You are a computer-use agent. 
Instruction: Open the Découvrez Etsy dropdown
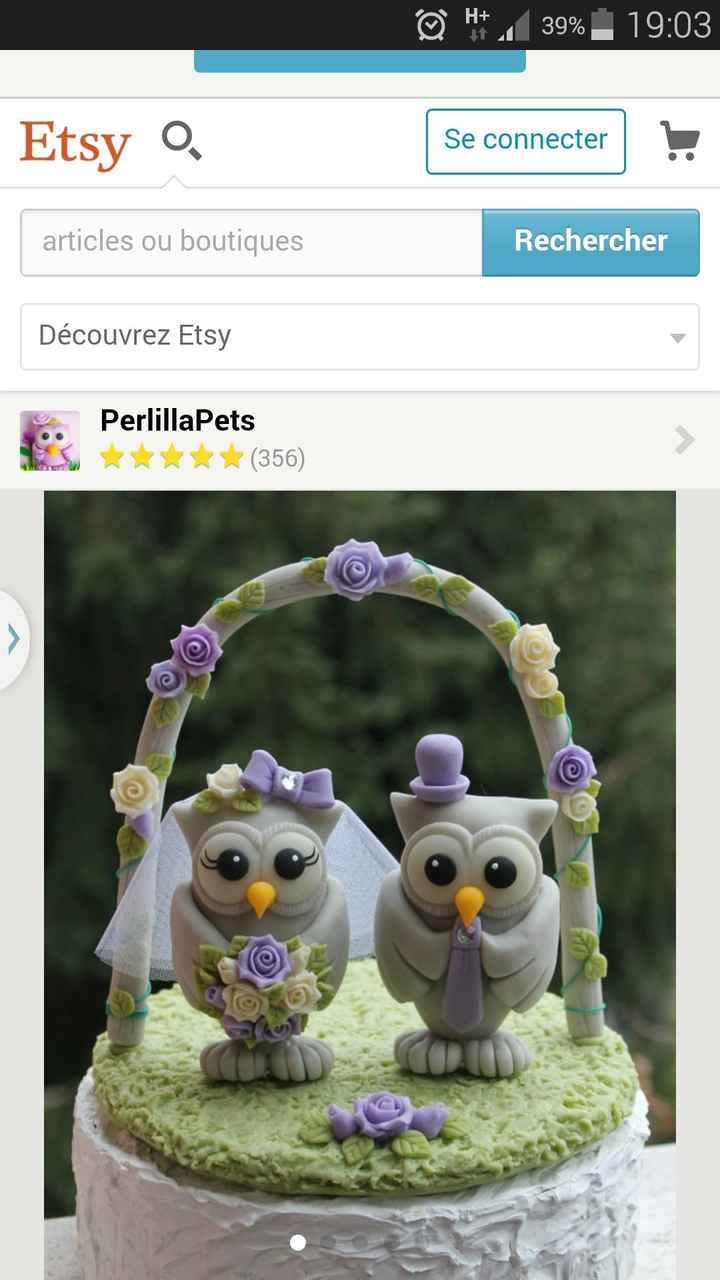[360, 336]
